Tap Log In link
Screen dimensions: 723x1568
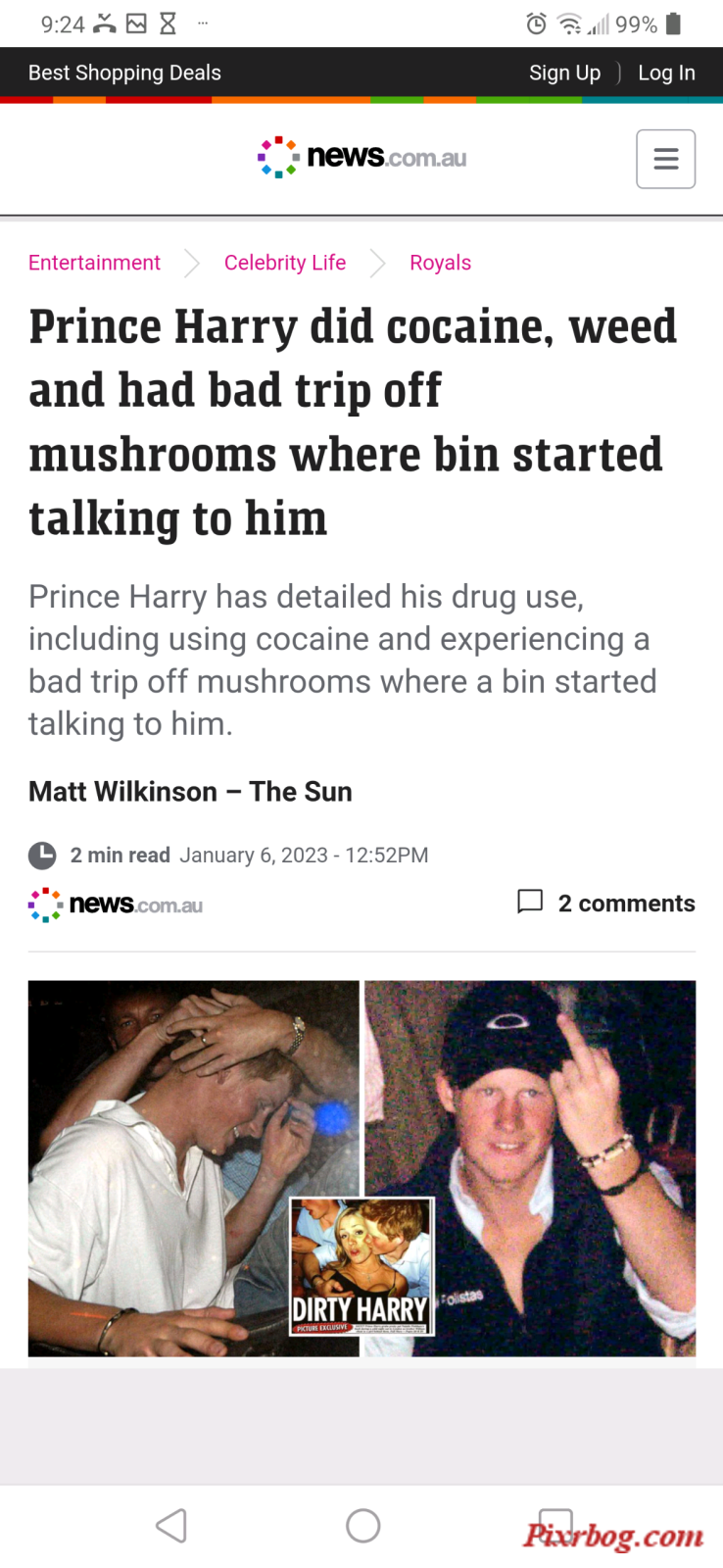[x=666, y=73]
